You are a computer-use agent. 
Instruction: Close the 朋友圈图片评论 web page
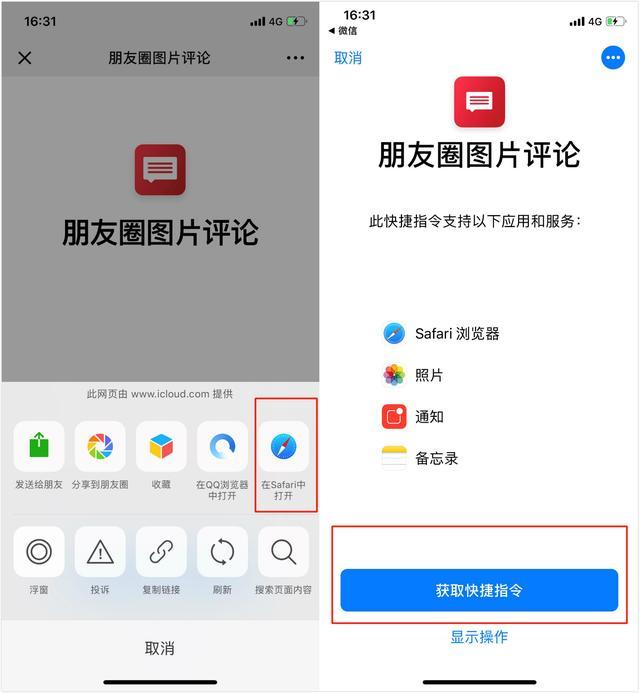[25, 58]
